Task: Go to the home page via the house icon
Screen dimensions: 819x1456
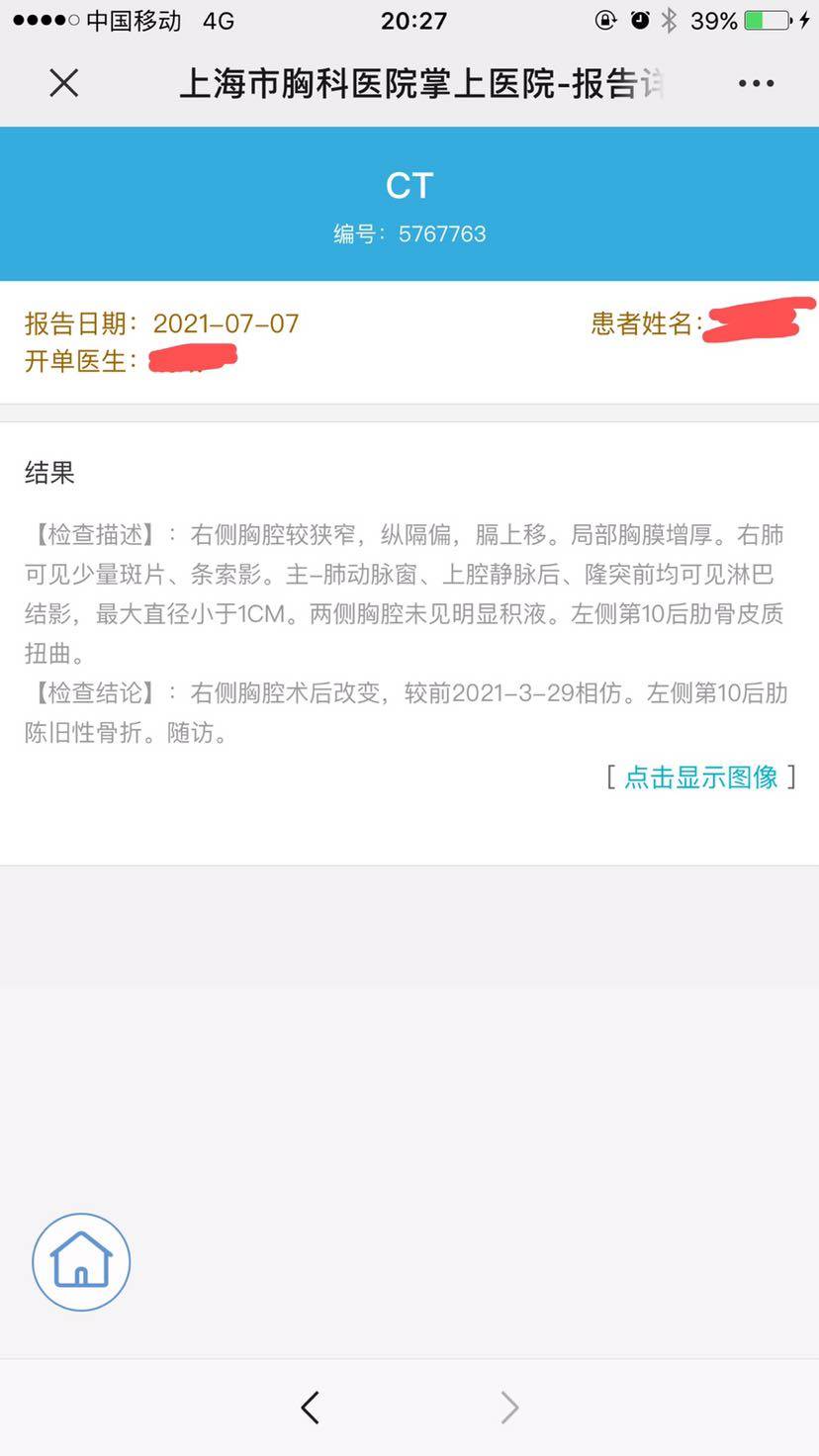Action: click(81, 1261)
